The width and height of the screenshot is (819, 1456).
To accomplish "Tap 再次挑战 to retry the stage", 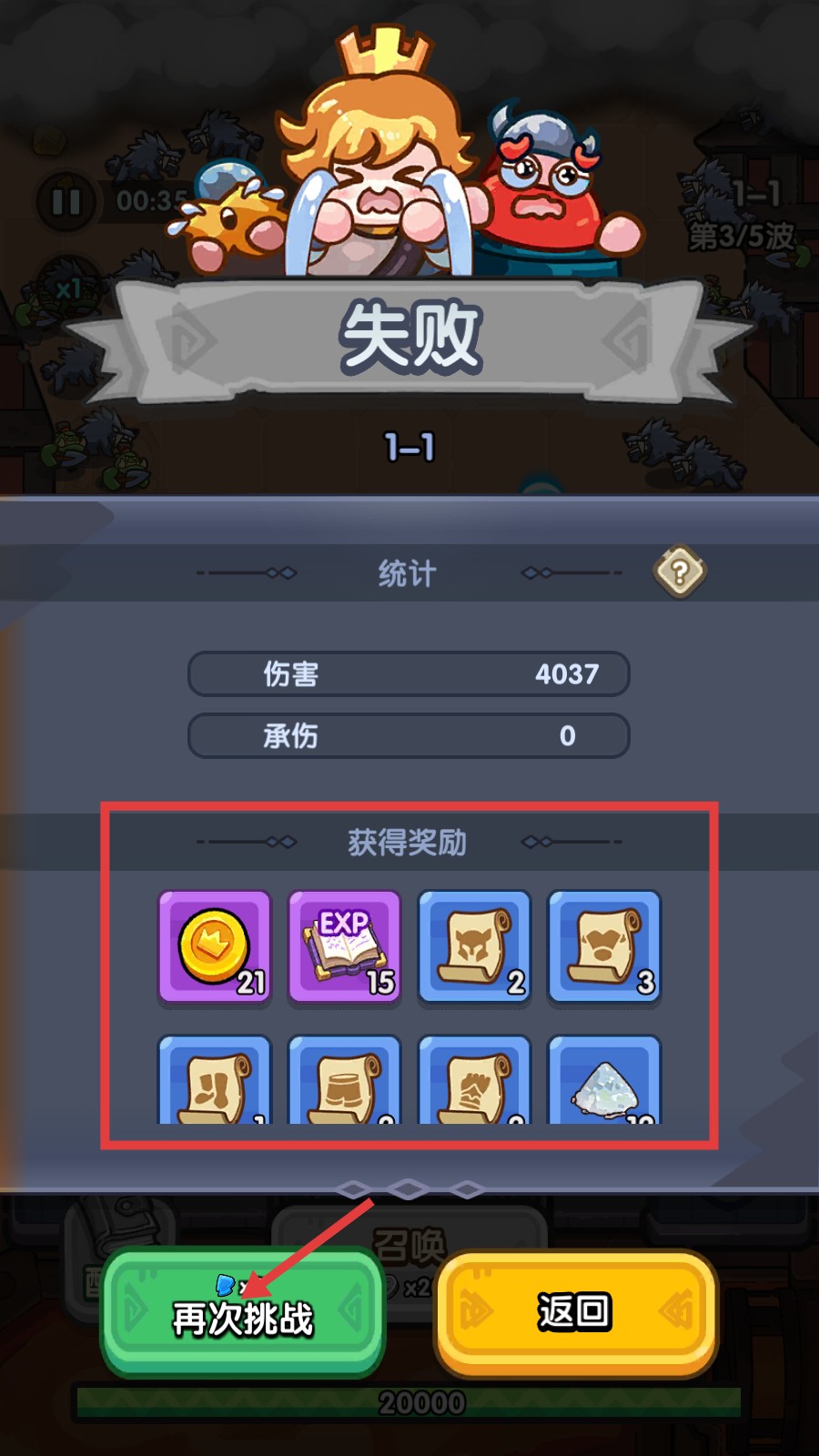I will 242,1312.
